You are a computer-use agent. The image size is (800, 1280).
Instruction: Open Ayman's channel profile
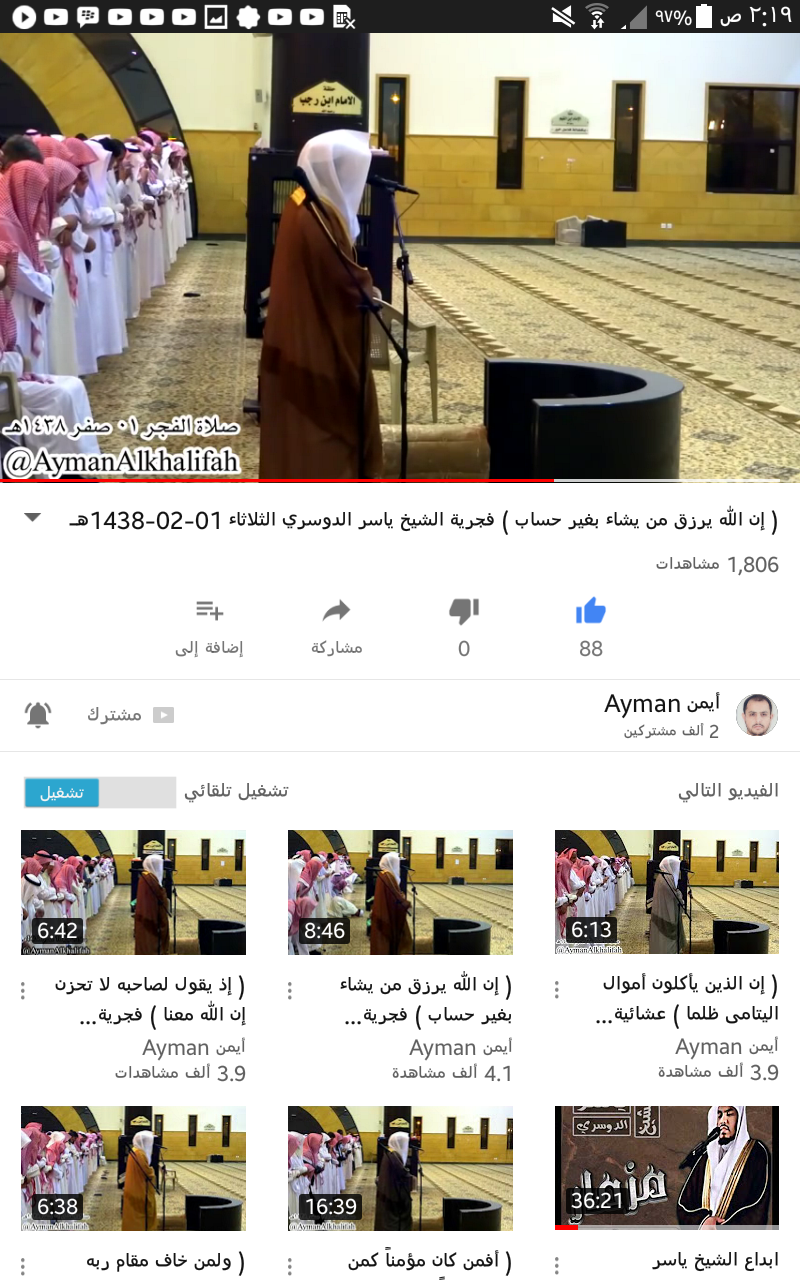coord(756,715)
